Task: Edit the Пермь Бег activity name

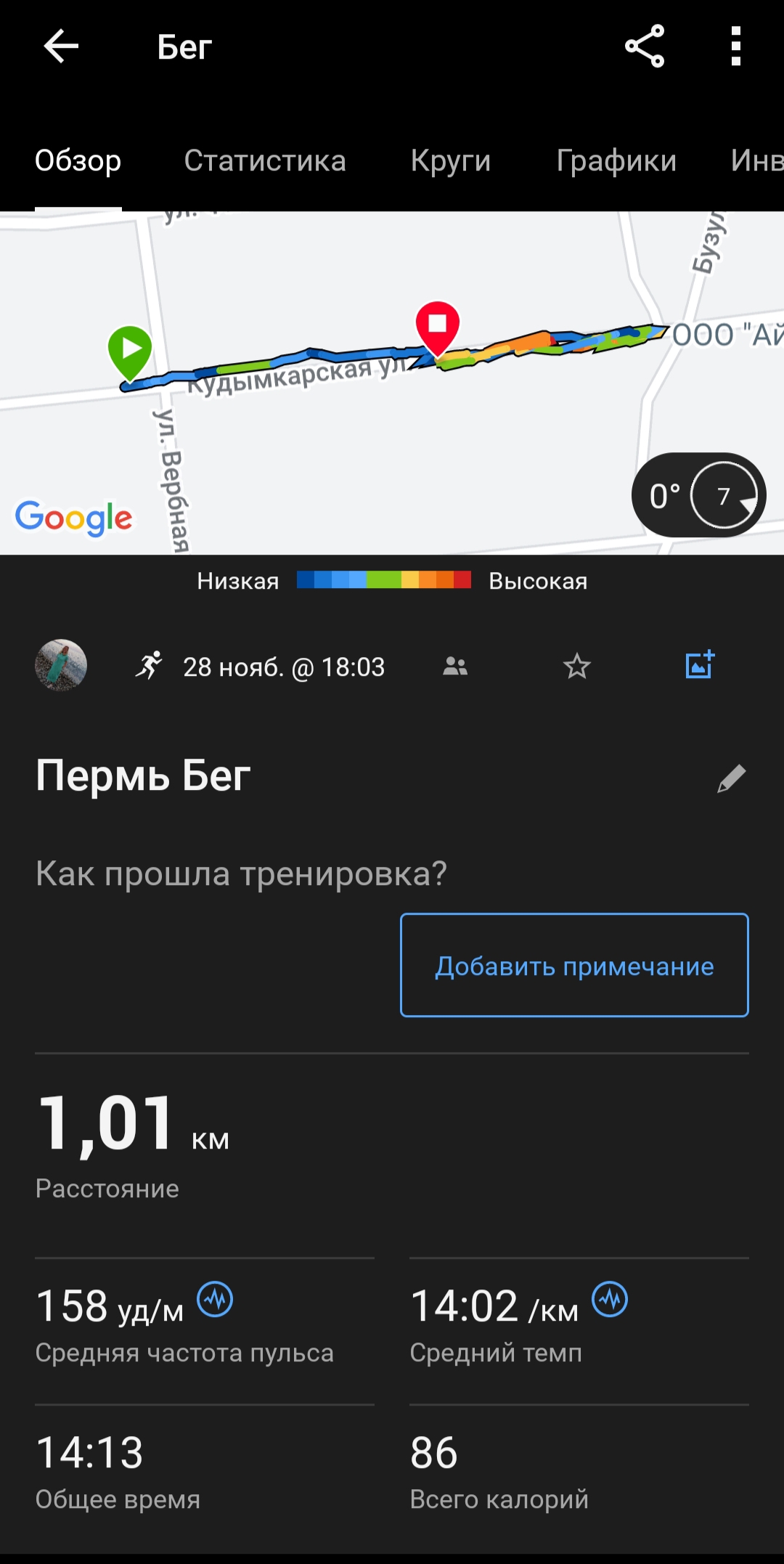Action: point(731,778)
